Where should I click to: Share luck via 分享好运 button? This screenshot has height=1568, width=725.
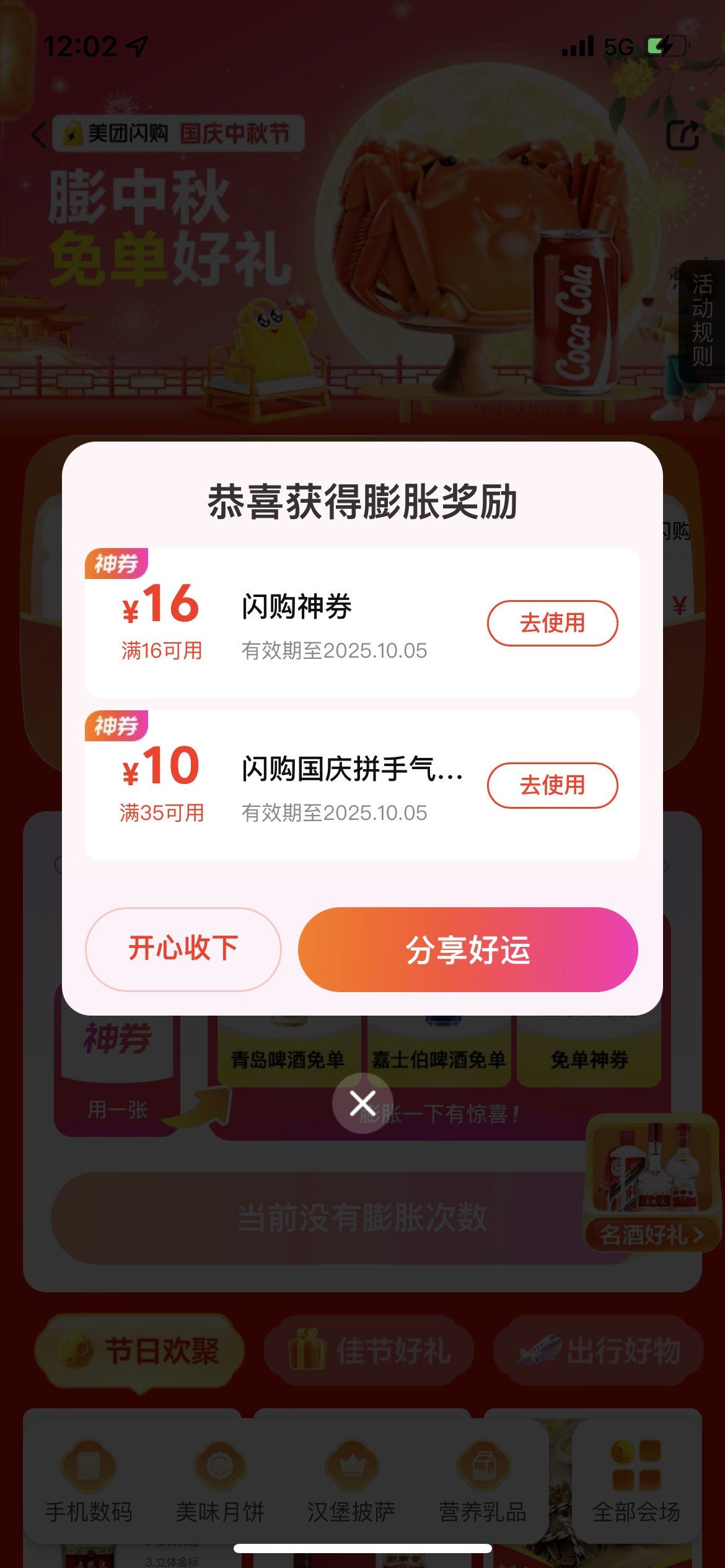[x=468, y=949]
